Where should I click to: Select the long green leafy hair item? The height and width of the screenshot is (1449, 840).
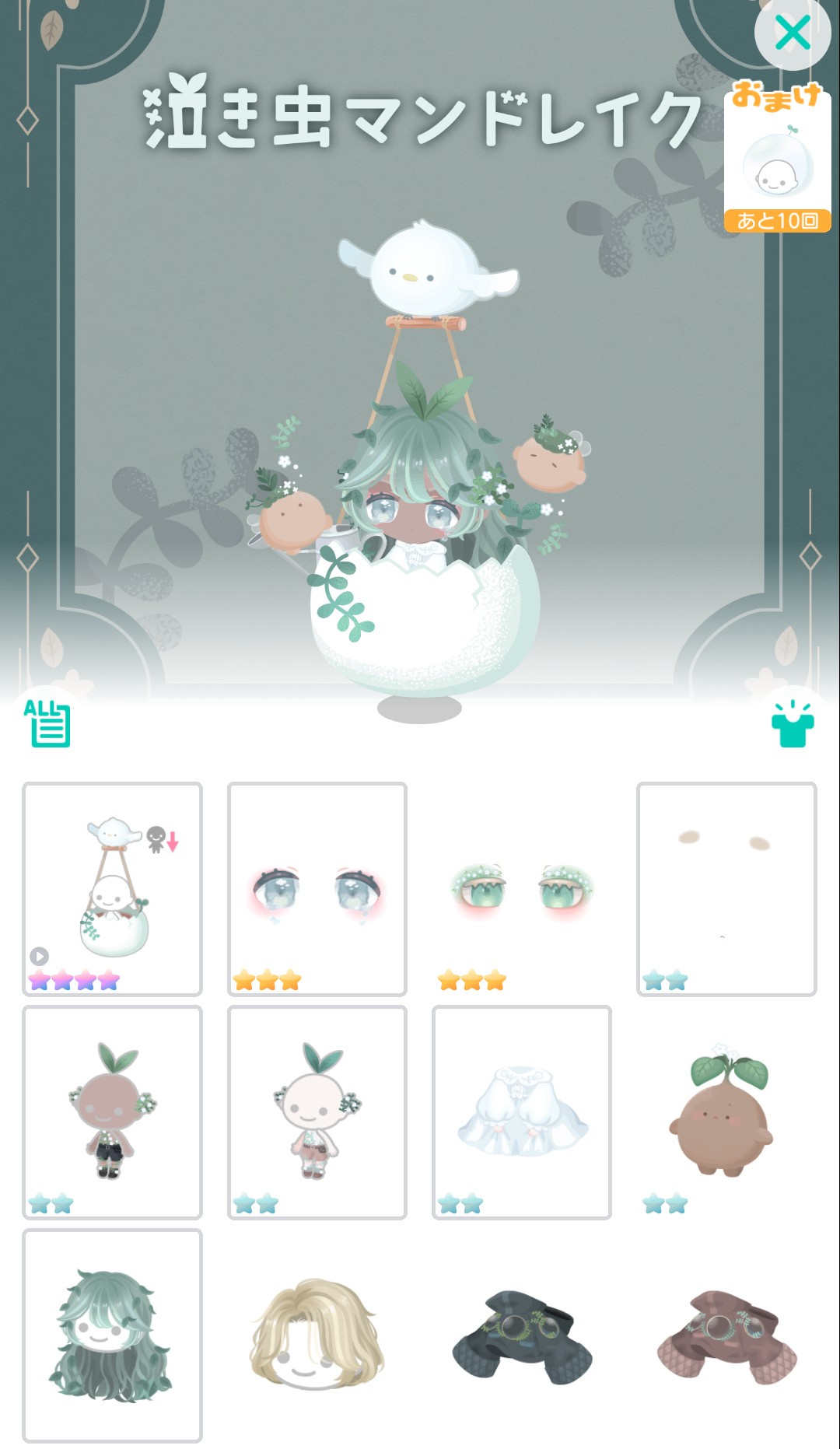tap(113, 1335)
